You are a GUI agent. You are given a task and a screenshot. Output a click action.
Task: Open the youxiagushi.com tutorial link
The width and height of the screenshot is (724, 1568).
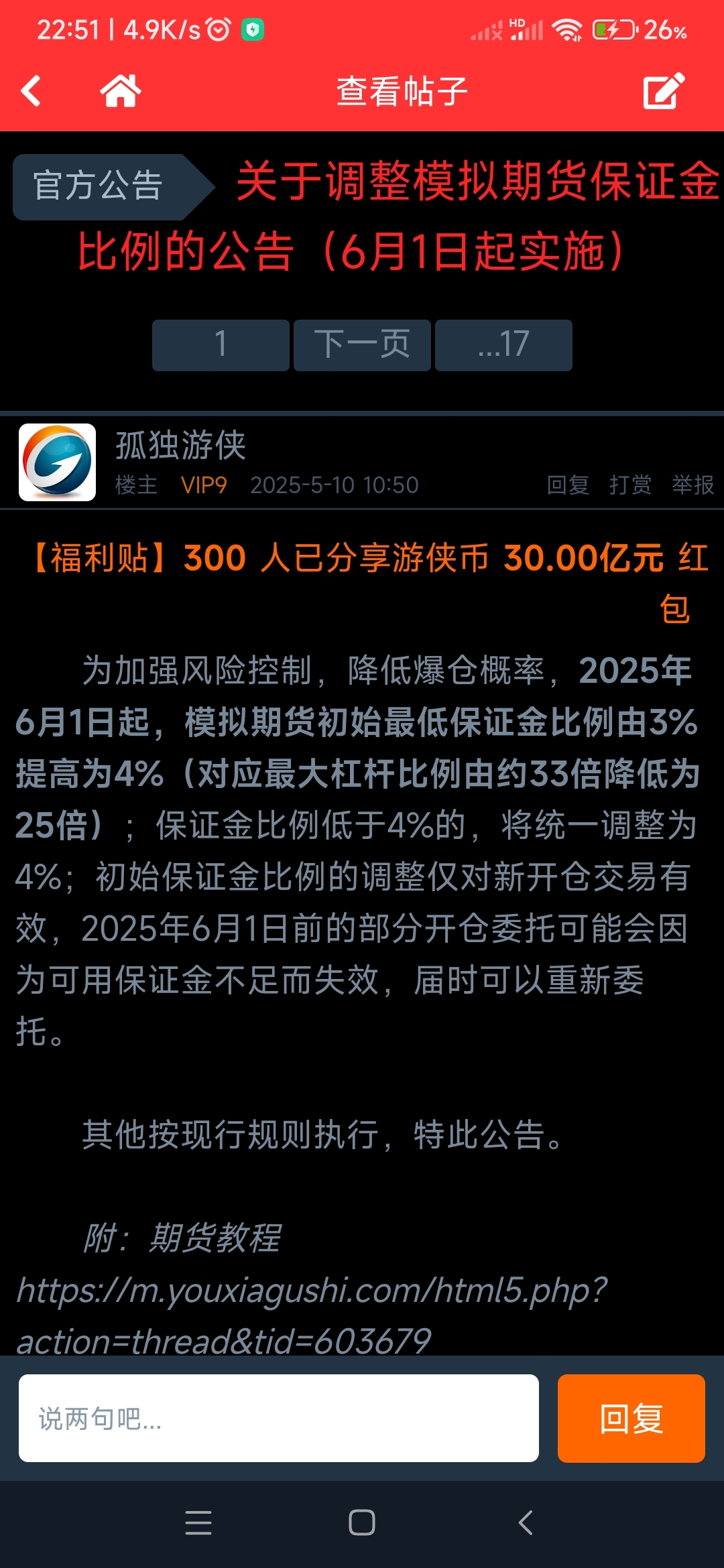[x=311, y=1315]
